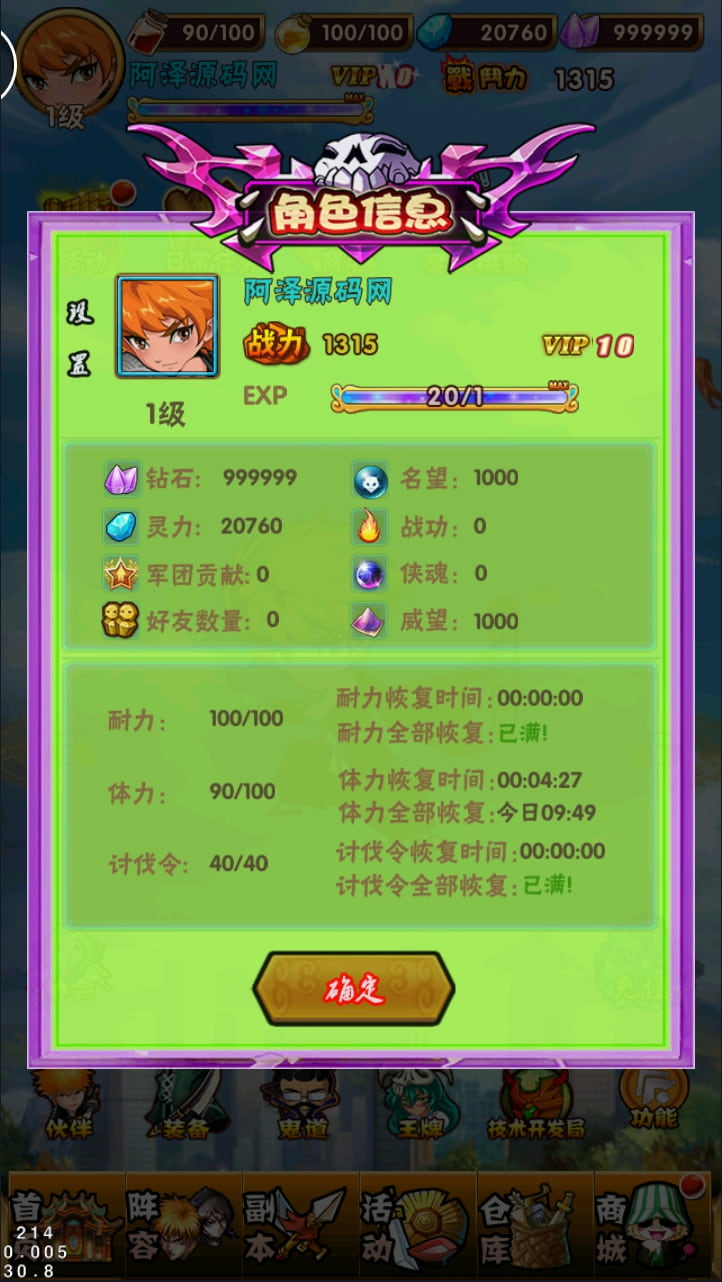The image size is (722, 1282).
Task: Open the 技术开发局 tech bureau
Action: 536,1107
